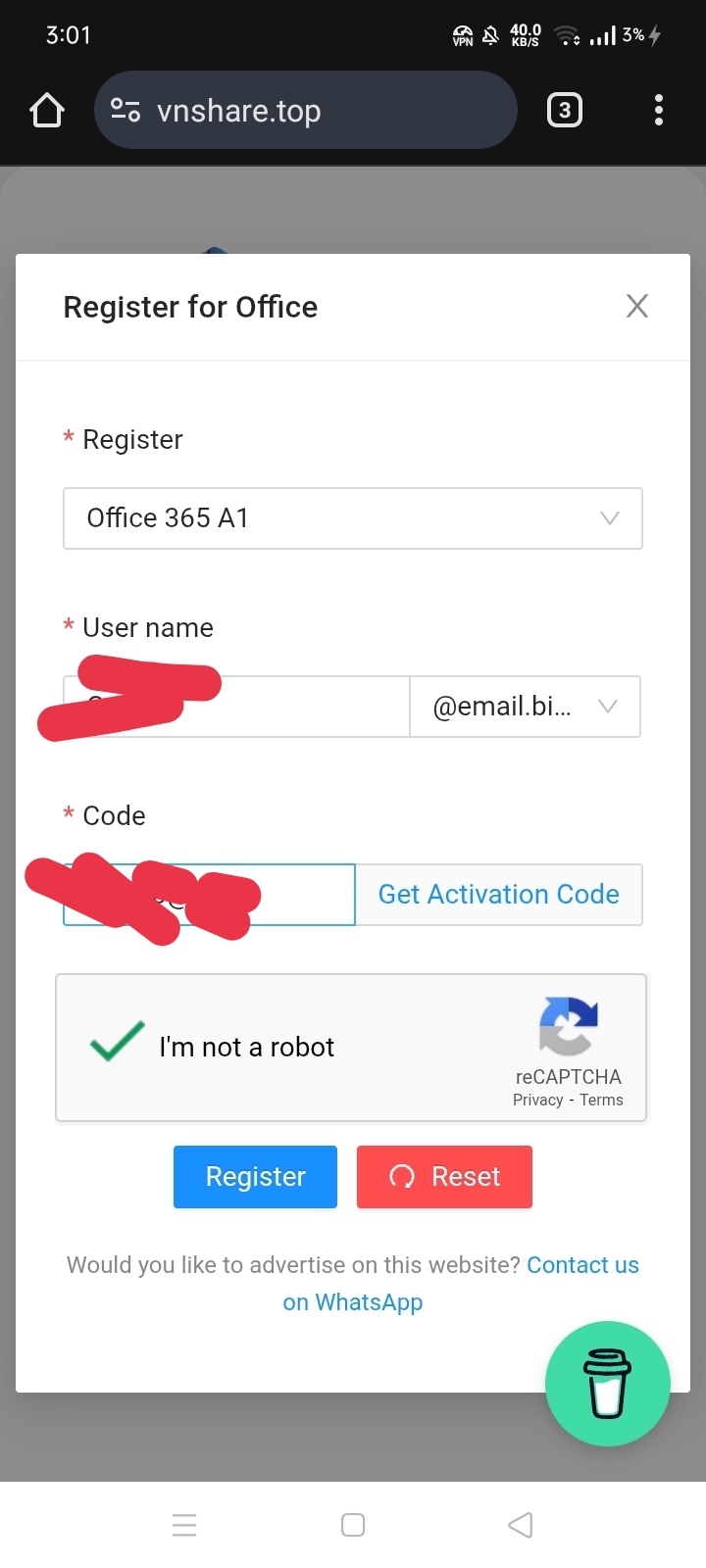
Task: Open the browser overflow menu
Action: pos(659,111)
